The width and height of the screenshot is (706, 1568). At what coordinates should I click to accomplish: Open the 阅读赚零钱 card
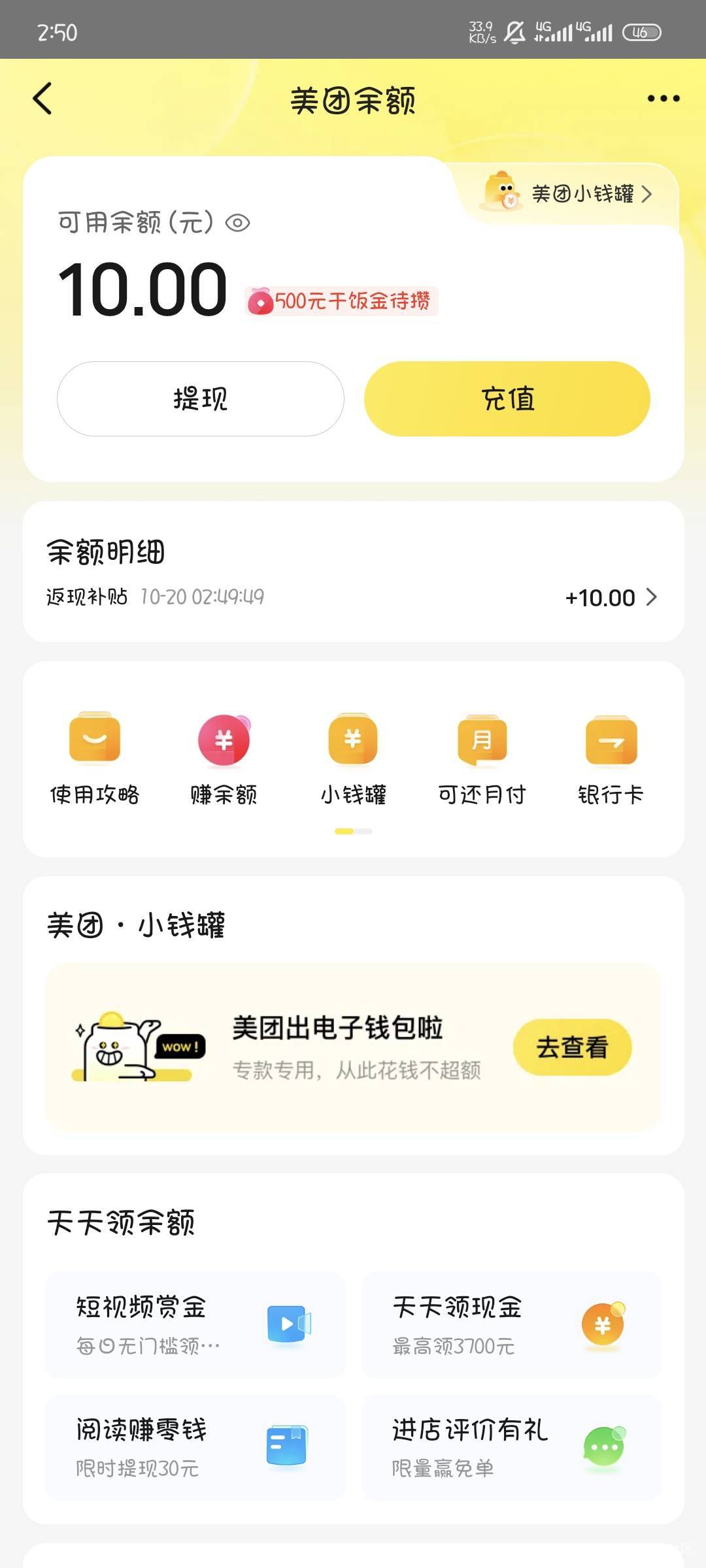[x=195, y=1448]
